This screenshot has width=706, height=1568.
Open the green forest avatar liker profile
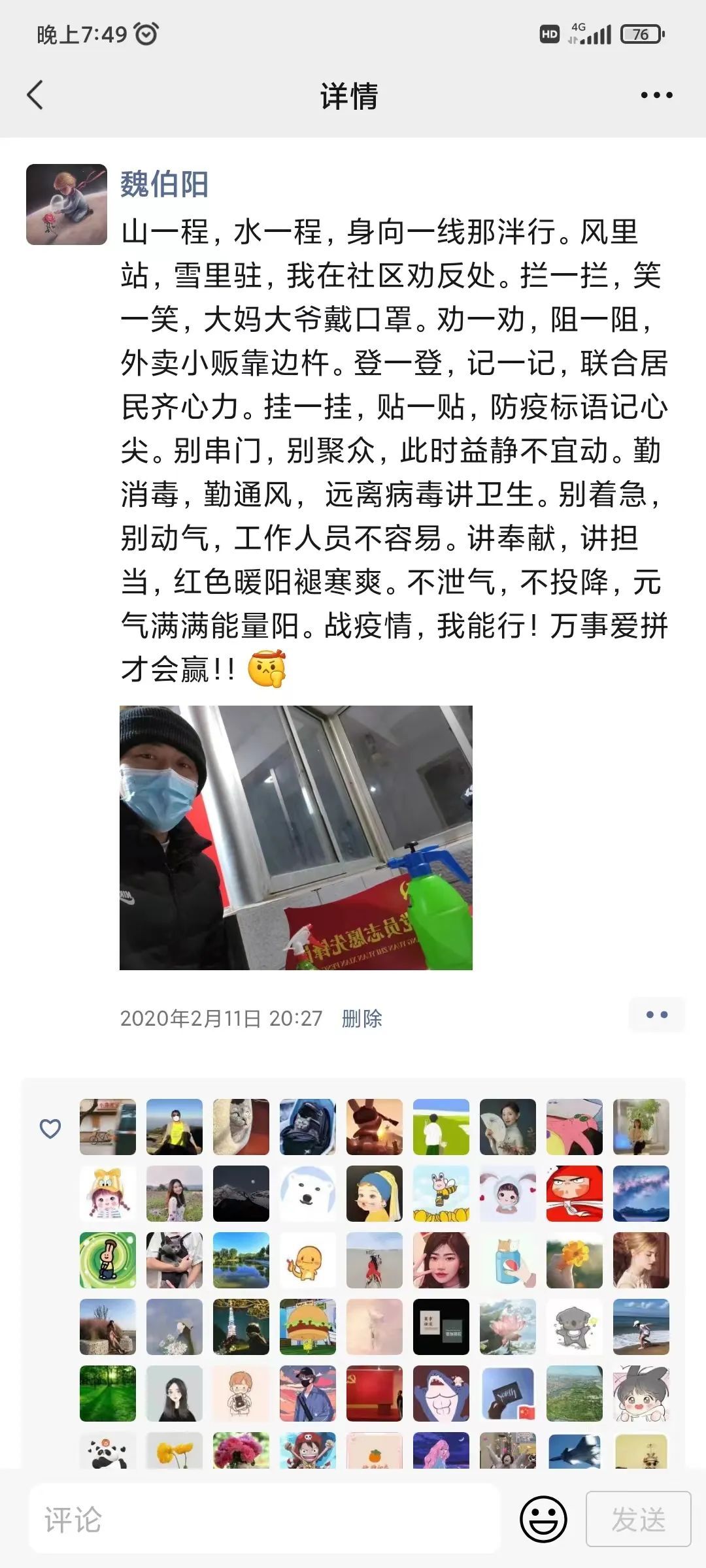[108, 1394]
